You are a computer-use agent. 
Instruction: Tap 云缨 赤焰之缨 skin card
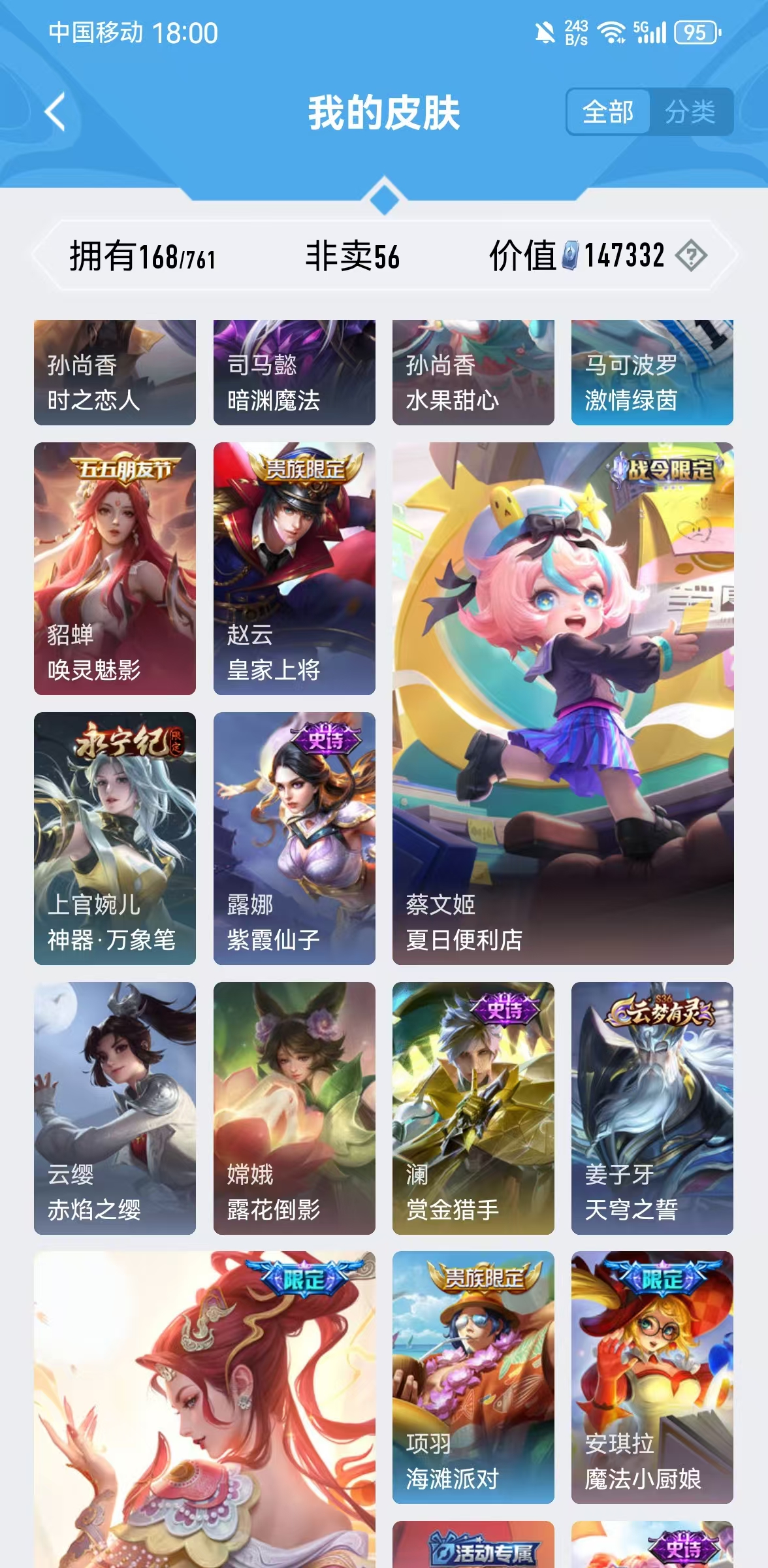coord(115,1108)
